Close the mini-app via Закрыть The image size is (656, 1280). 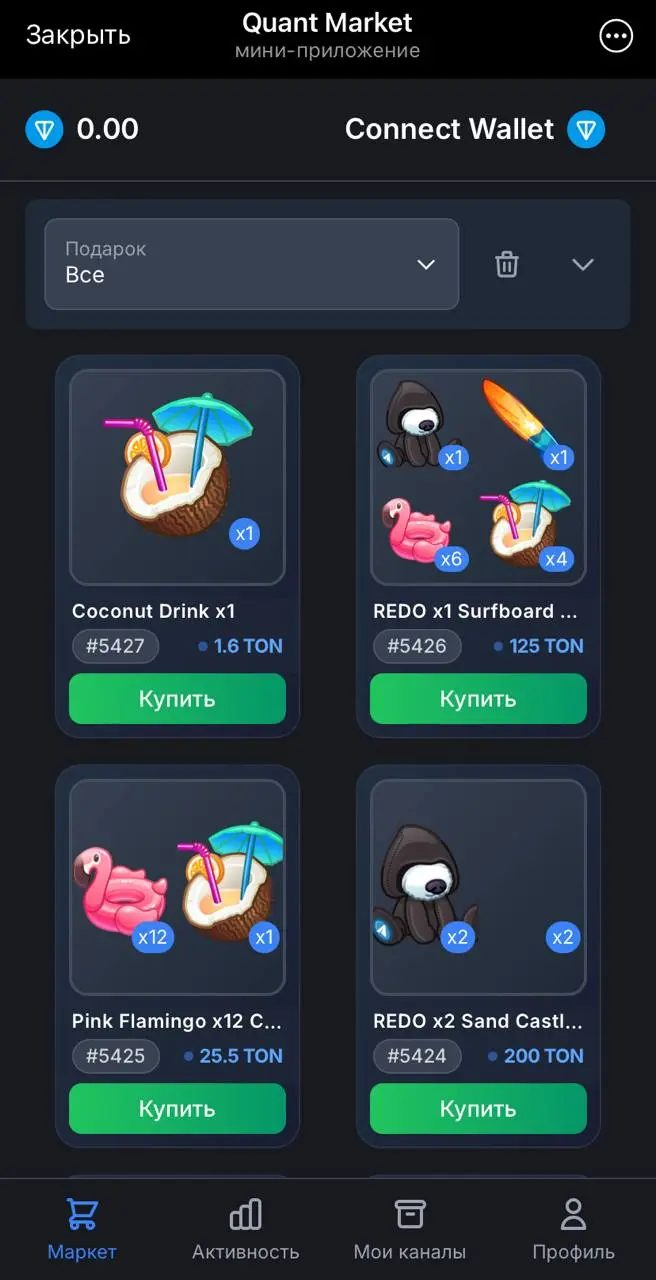[78, 35]
